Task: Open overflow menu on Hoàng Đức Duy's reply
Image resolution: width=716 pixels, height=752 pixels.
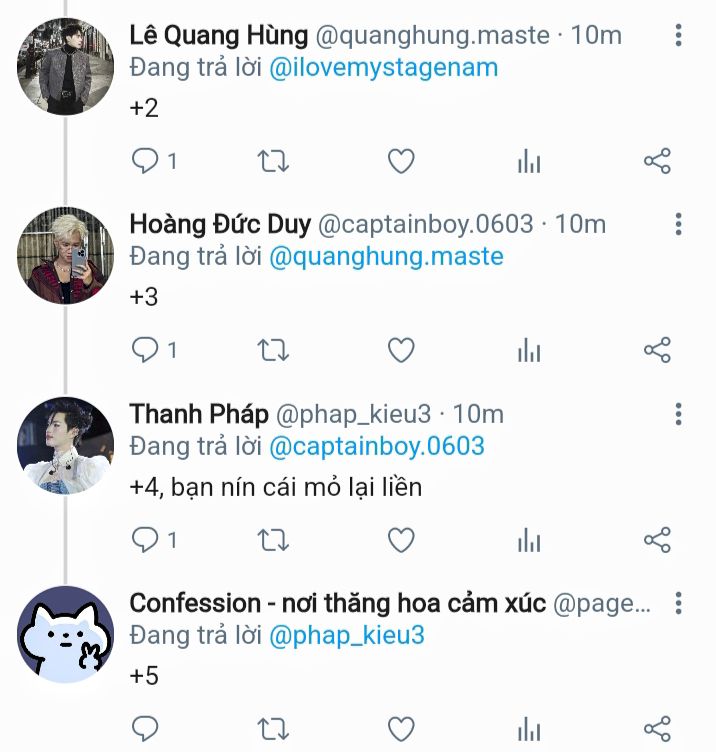Action: click(679, 224)
